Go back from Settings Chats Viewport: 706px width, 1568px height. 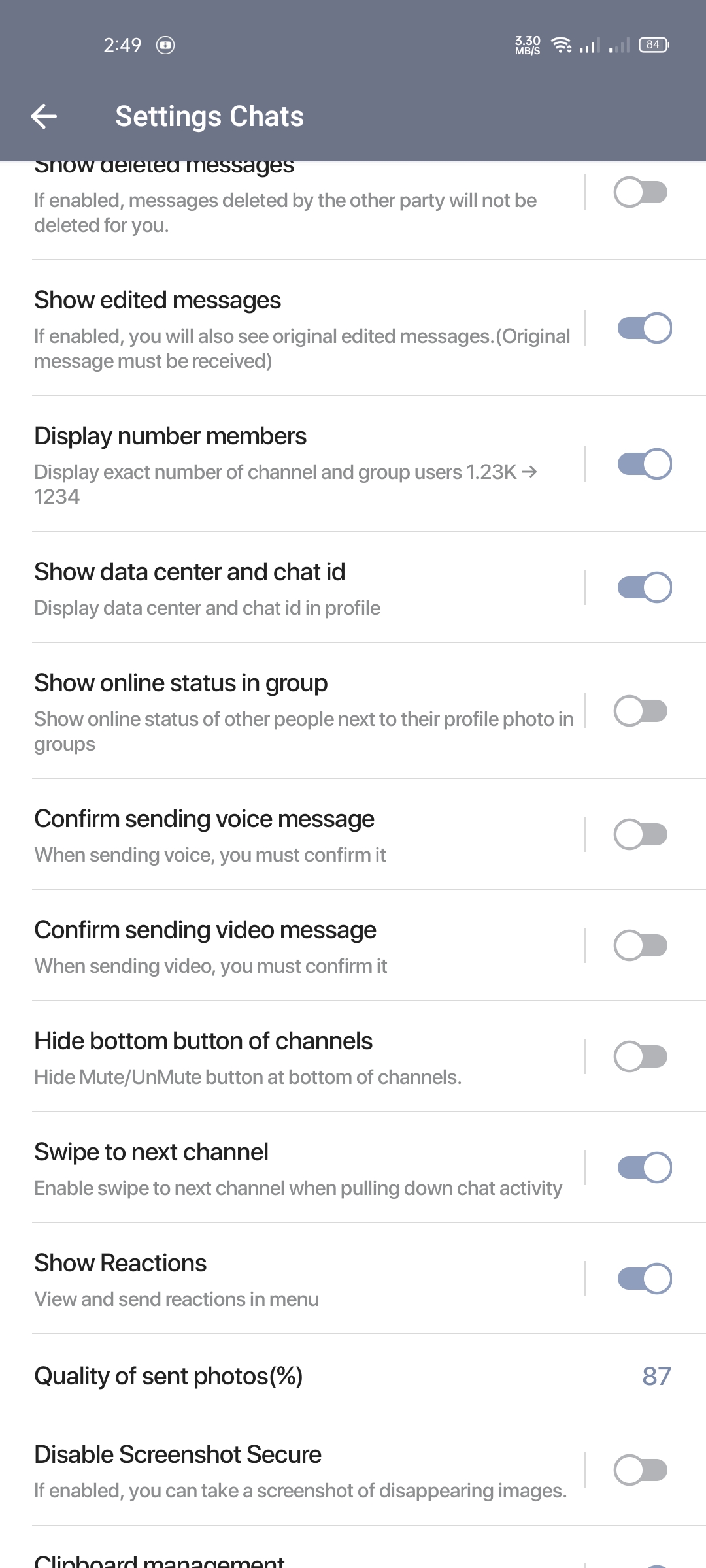[44, 116]
